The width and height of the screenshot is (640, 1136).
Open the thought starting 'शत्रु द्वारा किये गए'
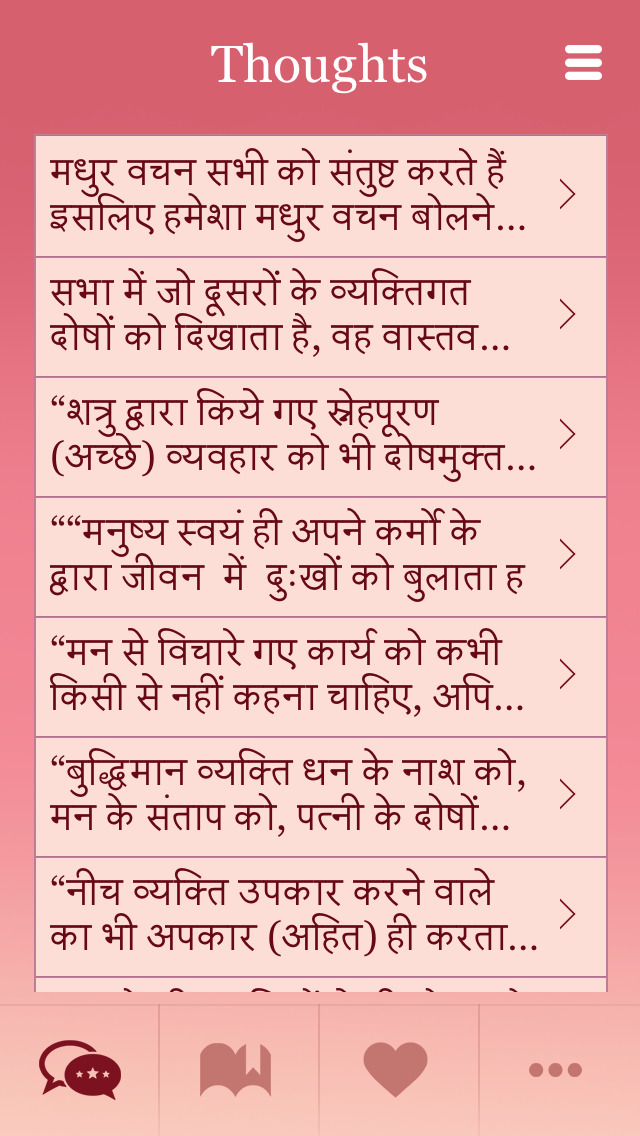[320, 436]
